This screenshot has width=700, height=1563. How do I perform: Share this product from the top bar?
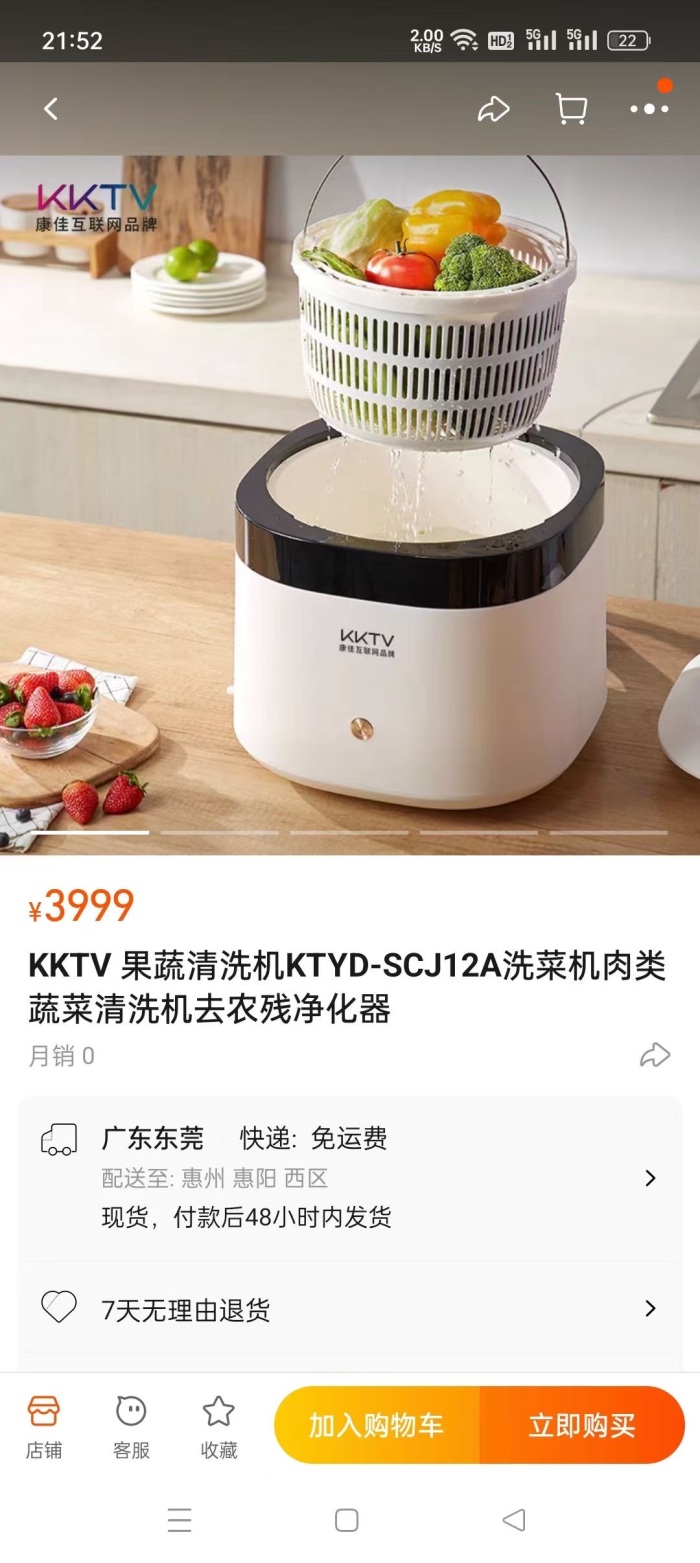click(493, 109)
